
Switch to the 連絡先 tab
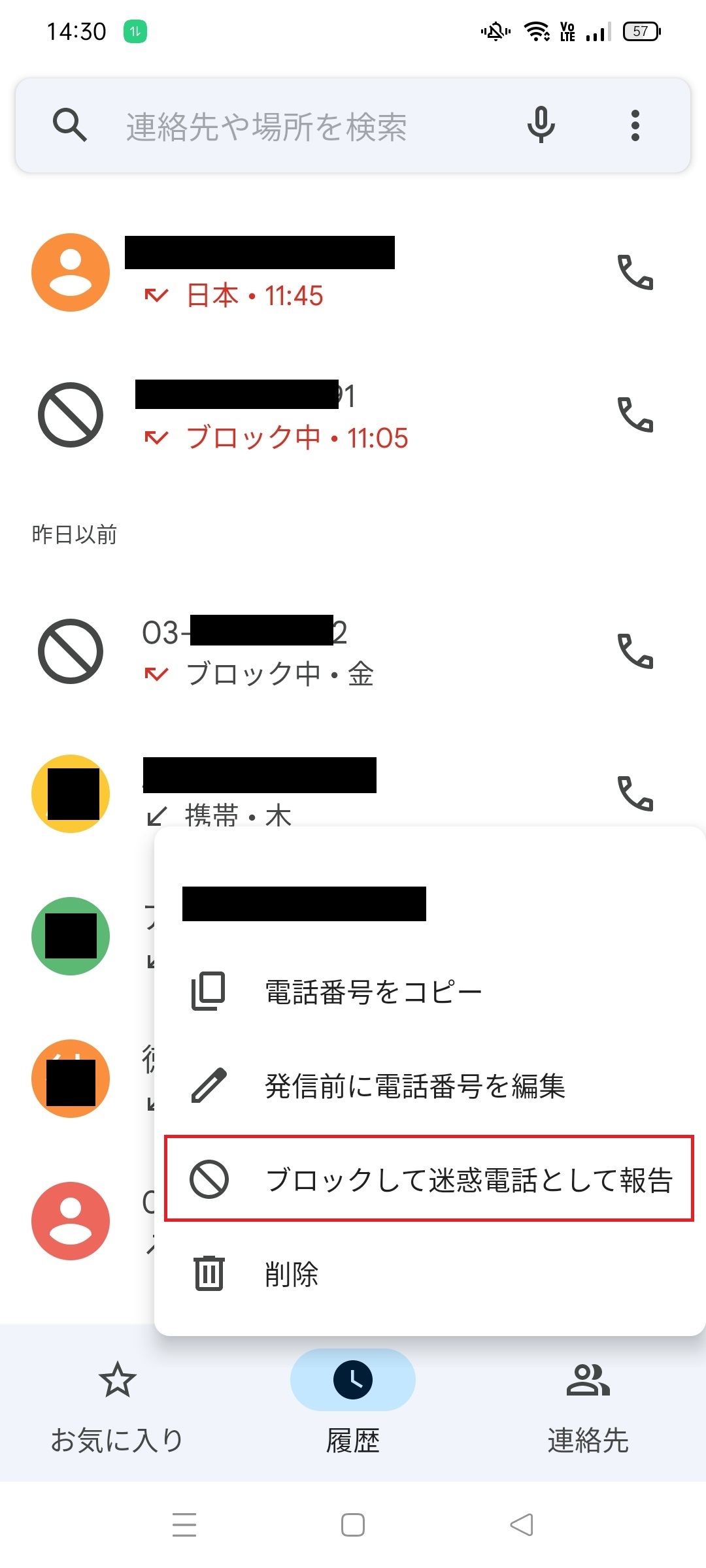click(x=588, y=1408)
